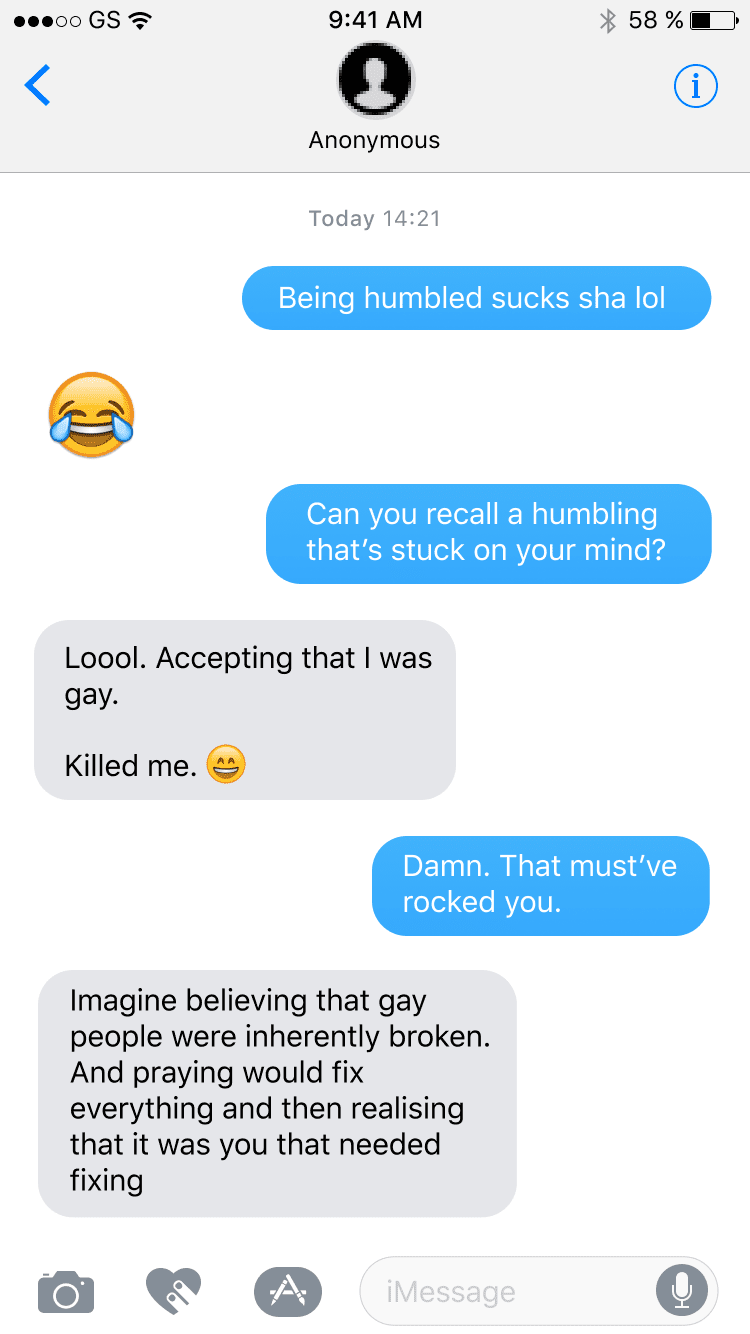750x1334 pixels.
Task: Tap the microphone to record audio
Action: 682,1291
